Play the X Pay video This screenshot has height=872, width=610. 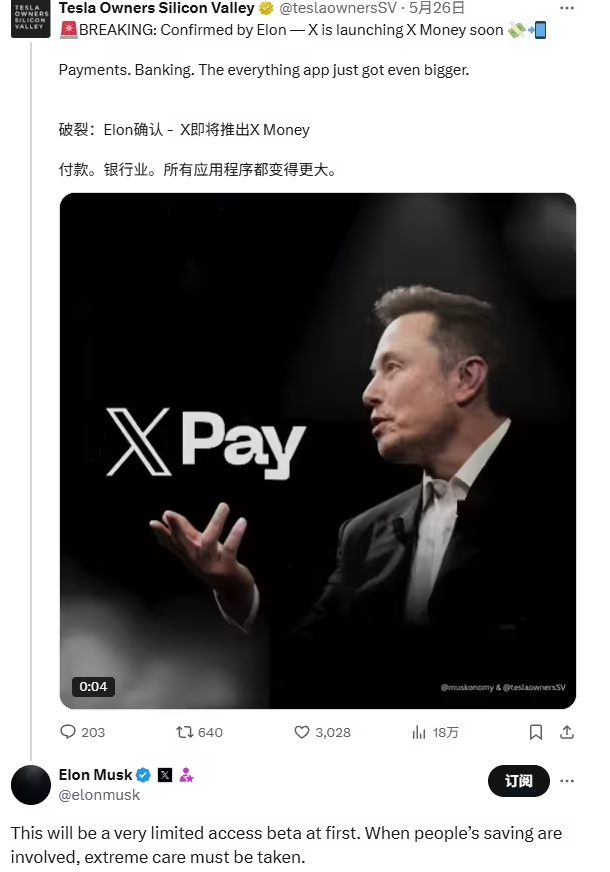[x=317, y=450]
